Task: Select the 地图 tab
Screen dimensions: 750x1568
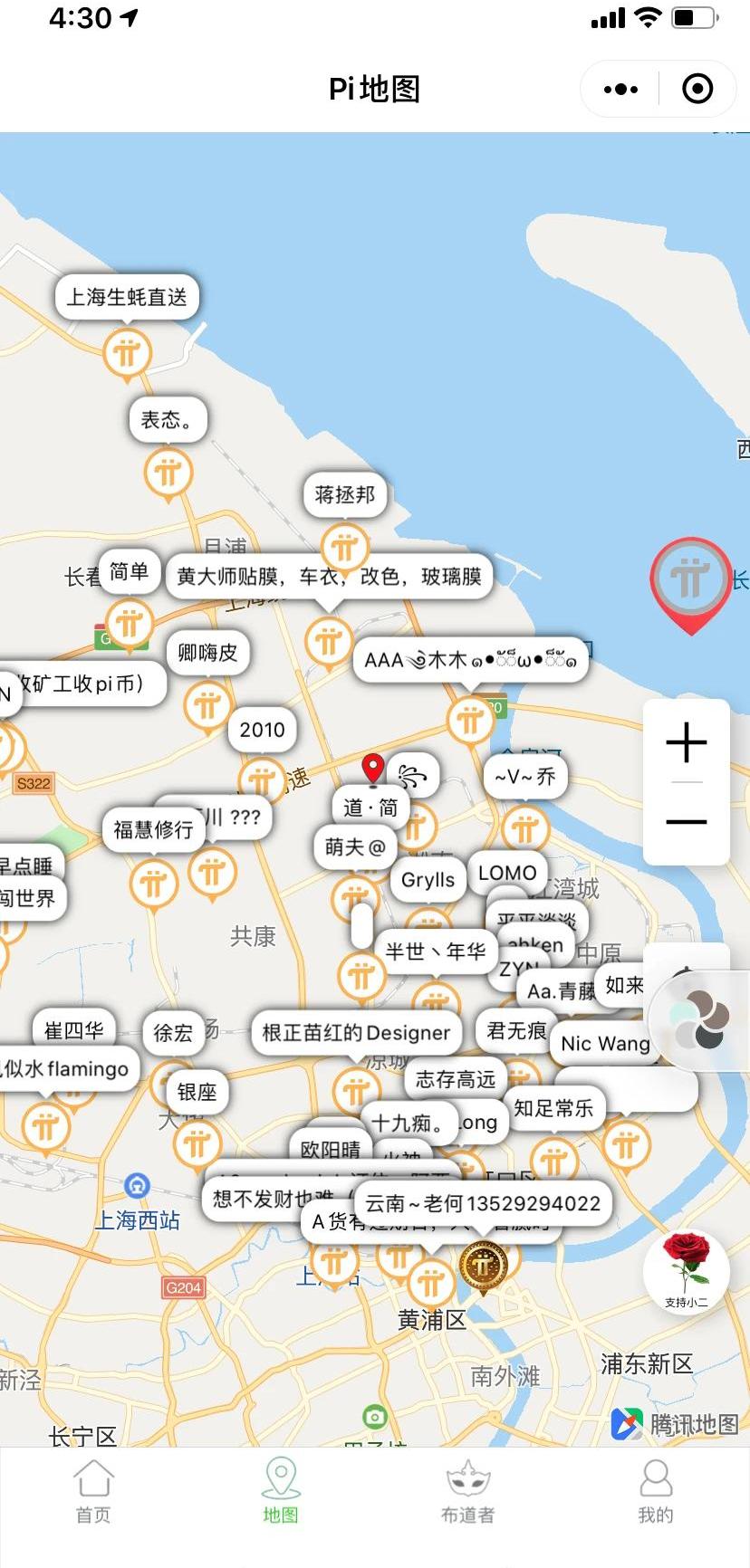Action: [x=281, y=1492]
